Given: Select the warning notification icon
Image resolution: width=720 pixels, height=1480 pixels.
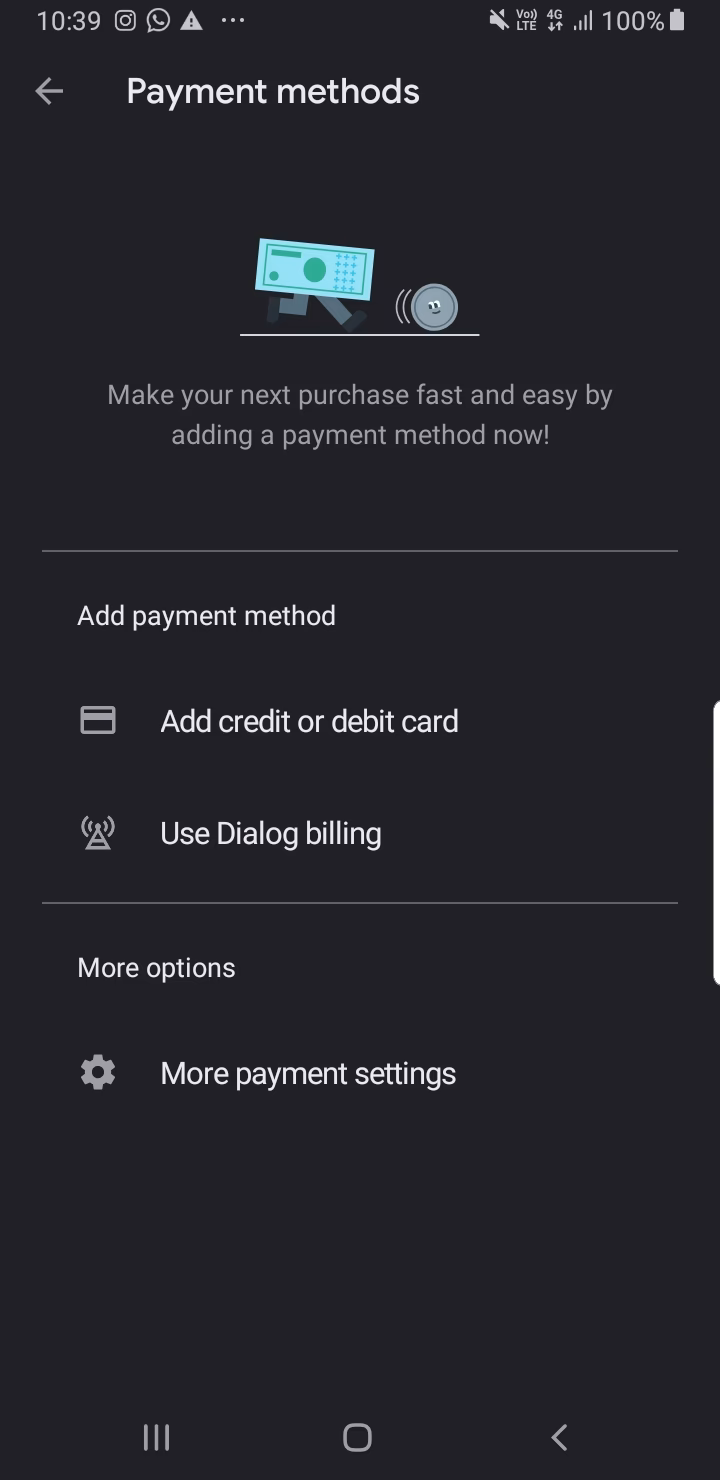Looking at the screenshot, I should click(191, 20).
